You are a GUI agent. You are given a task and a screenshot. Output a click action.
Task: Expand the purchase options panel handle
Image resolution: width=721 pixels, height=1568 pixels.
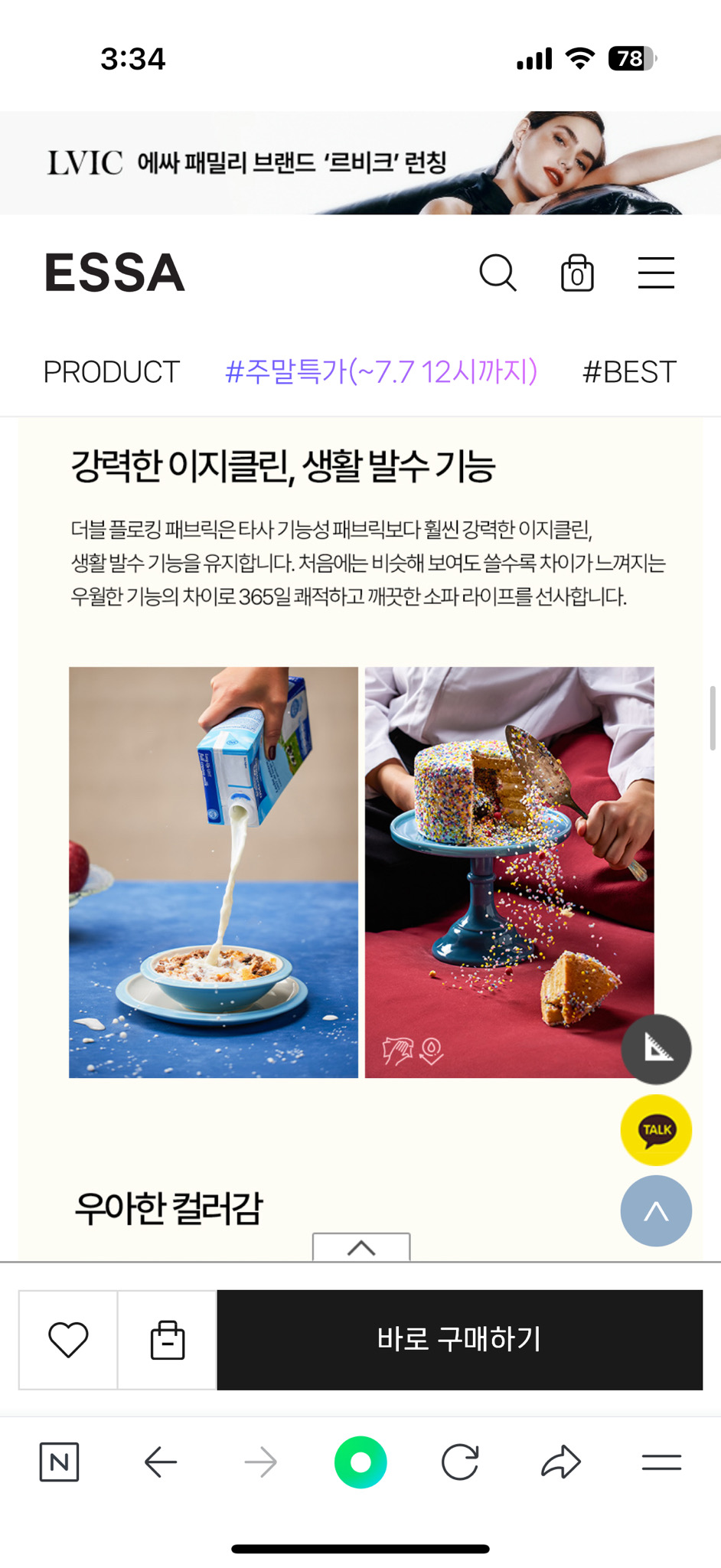361,1247
